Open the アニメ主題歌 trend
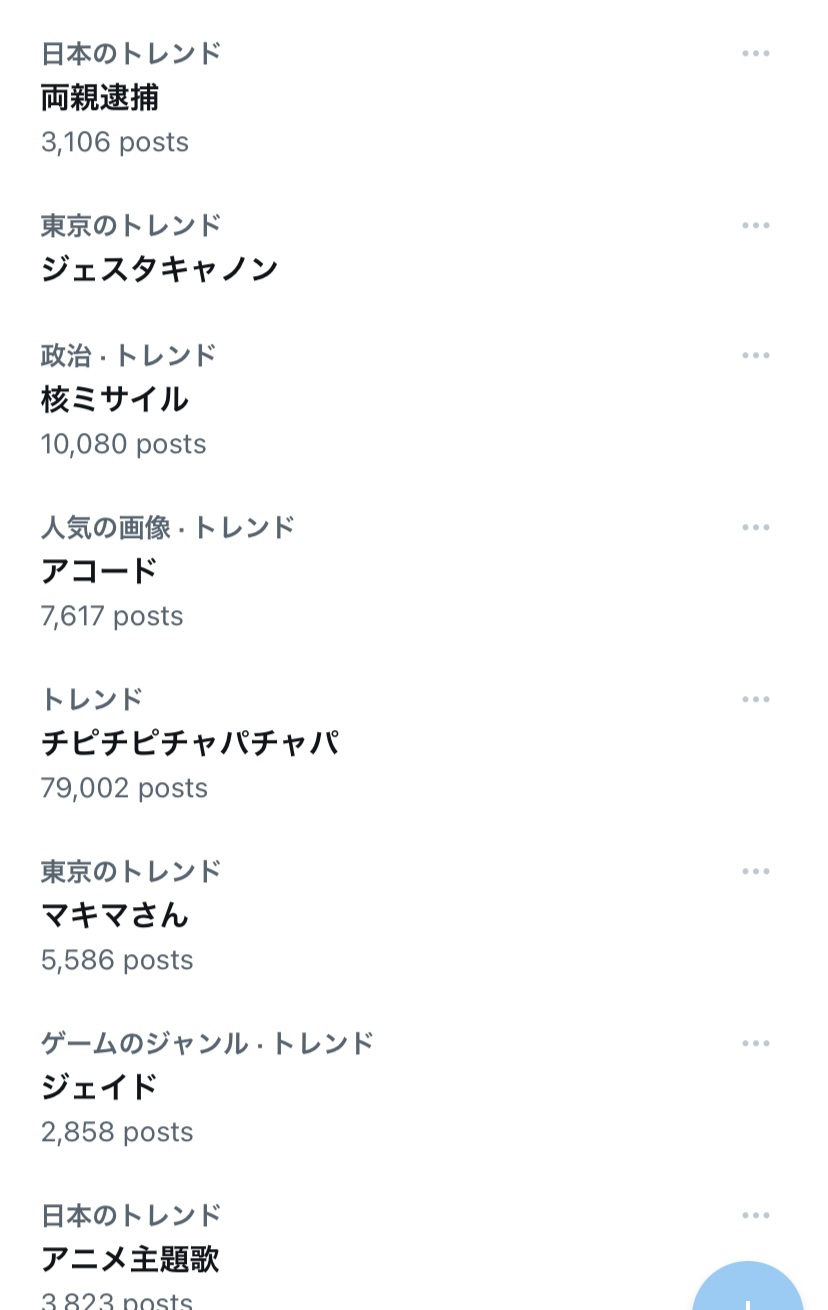 [x=130, y=1260]
